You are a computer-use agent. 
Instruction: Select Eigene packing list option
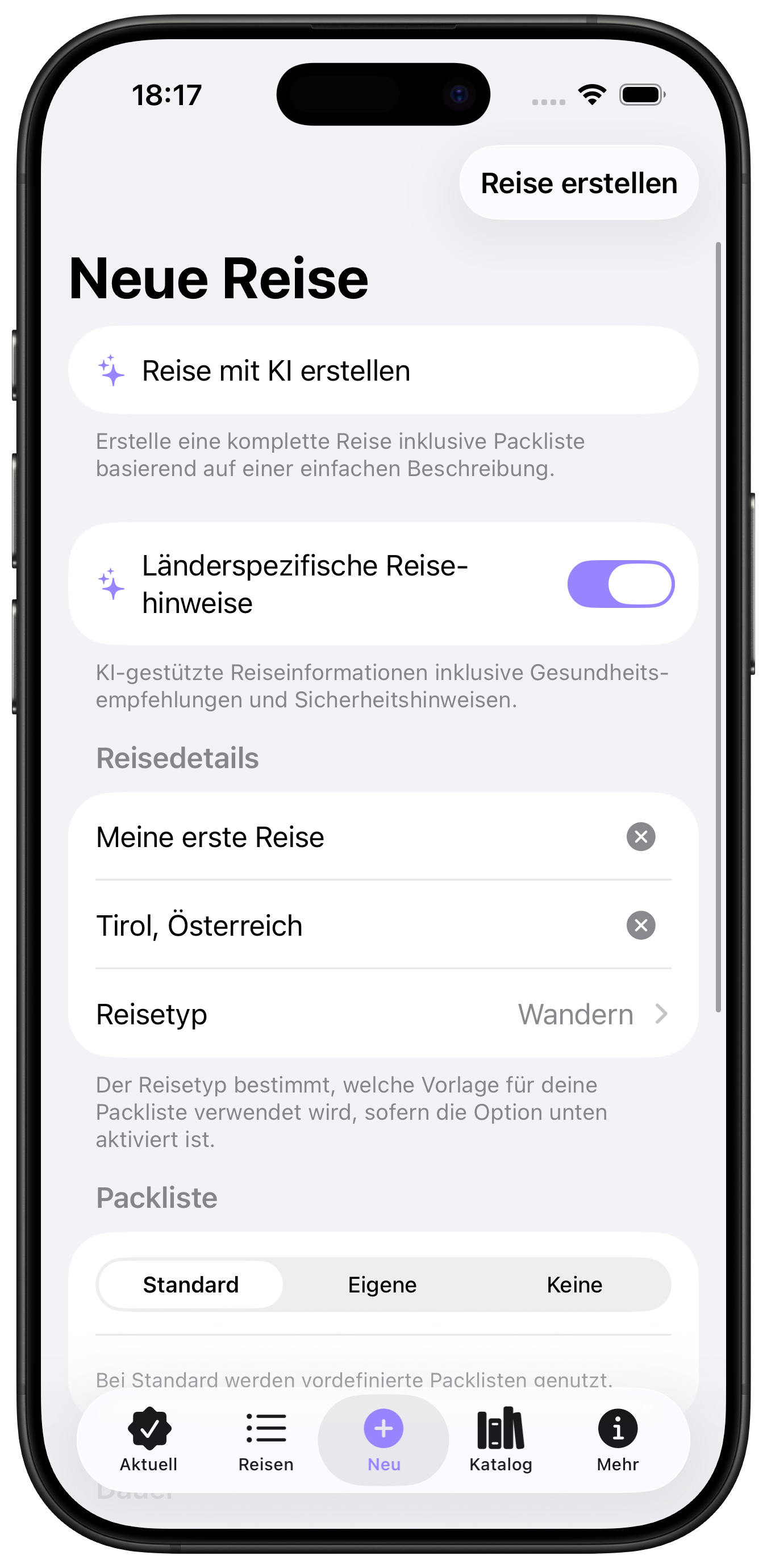tap(382, 1285)
